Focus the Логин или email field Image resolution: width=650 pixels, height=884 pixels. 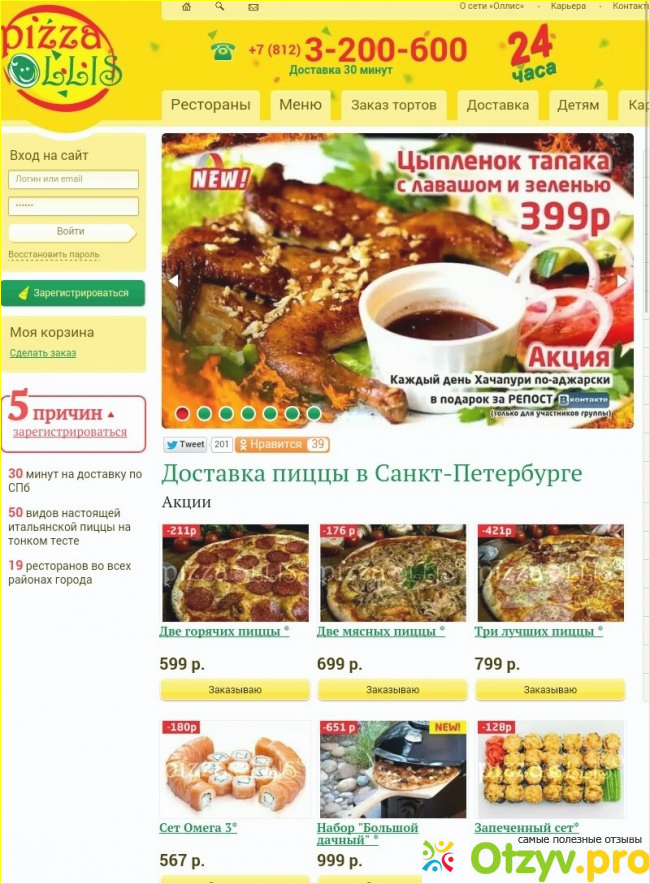73,180
